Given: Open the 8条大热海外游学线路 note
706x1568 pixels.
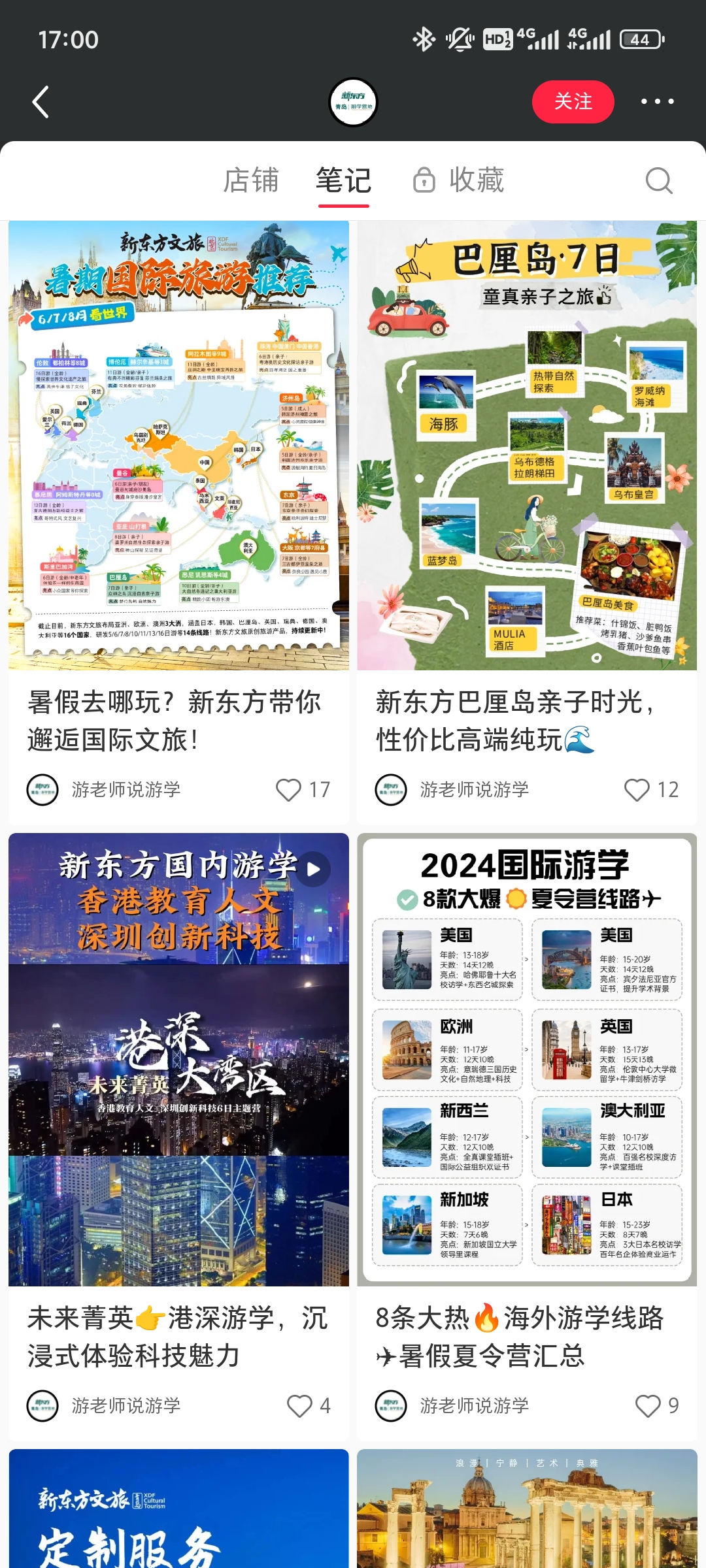Looking at the screenshot, I should point(527,1058).
